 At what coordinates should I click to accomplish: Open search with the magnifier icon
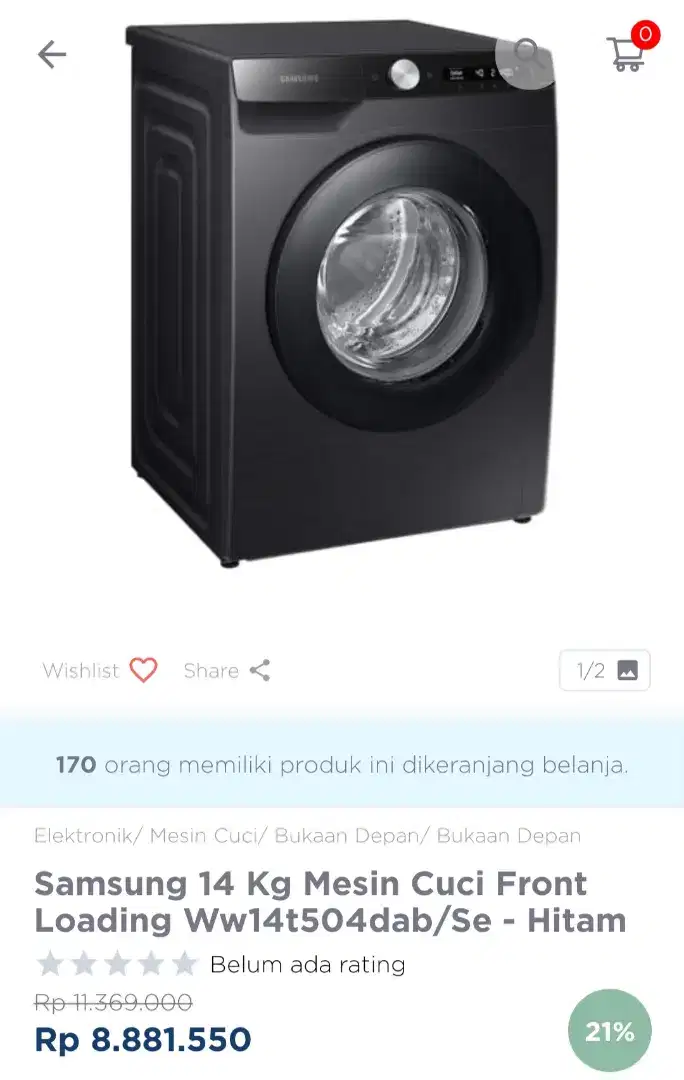click(x=527, y=53)
